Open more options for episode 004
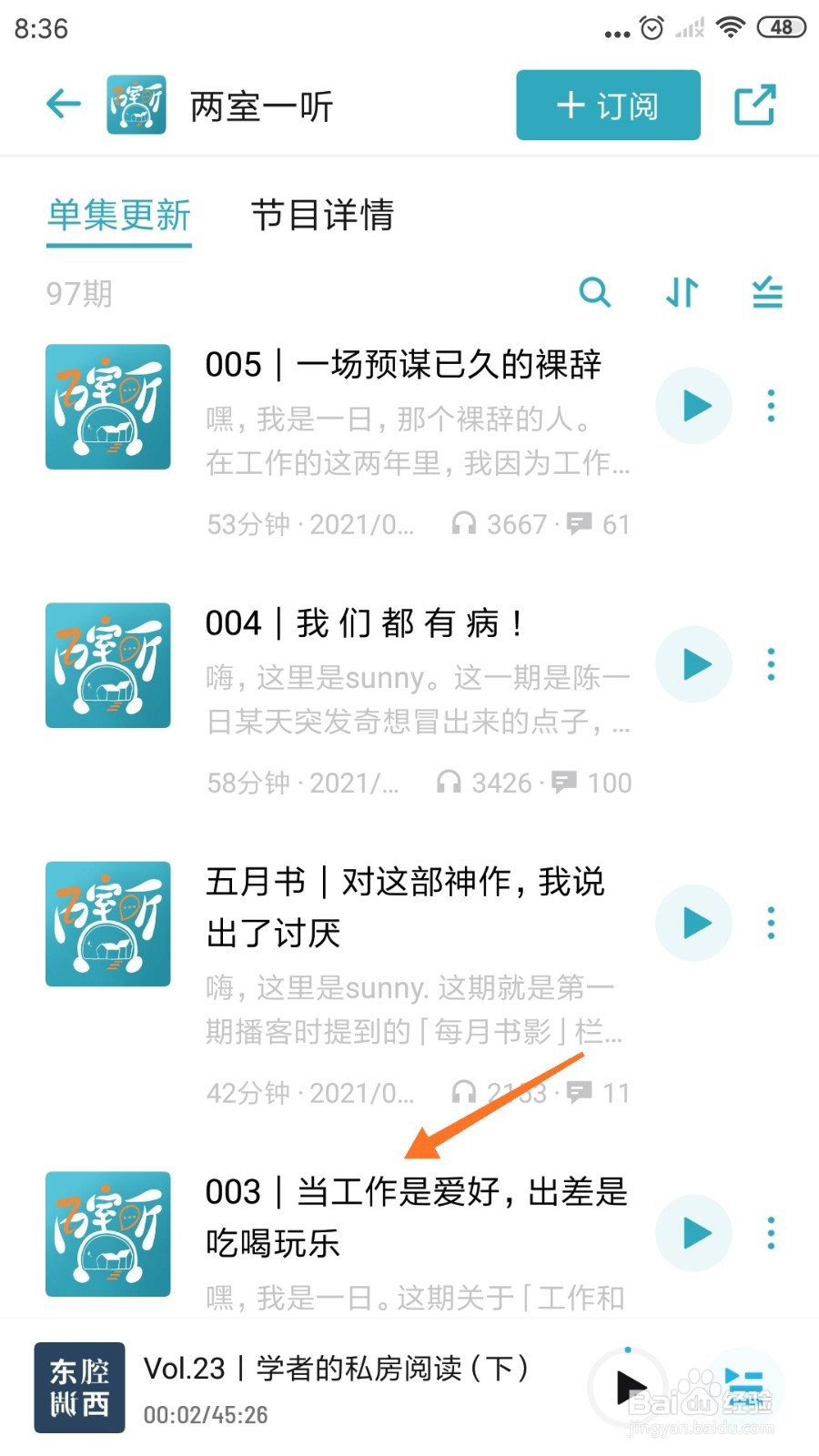 [771, 665]
